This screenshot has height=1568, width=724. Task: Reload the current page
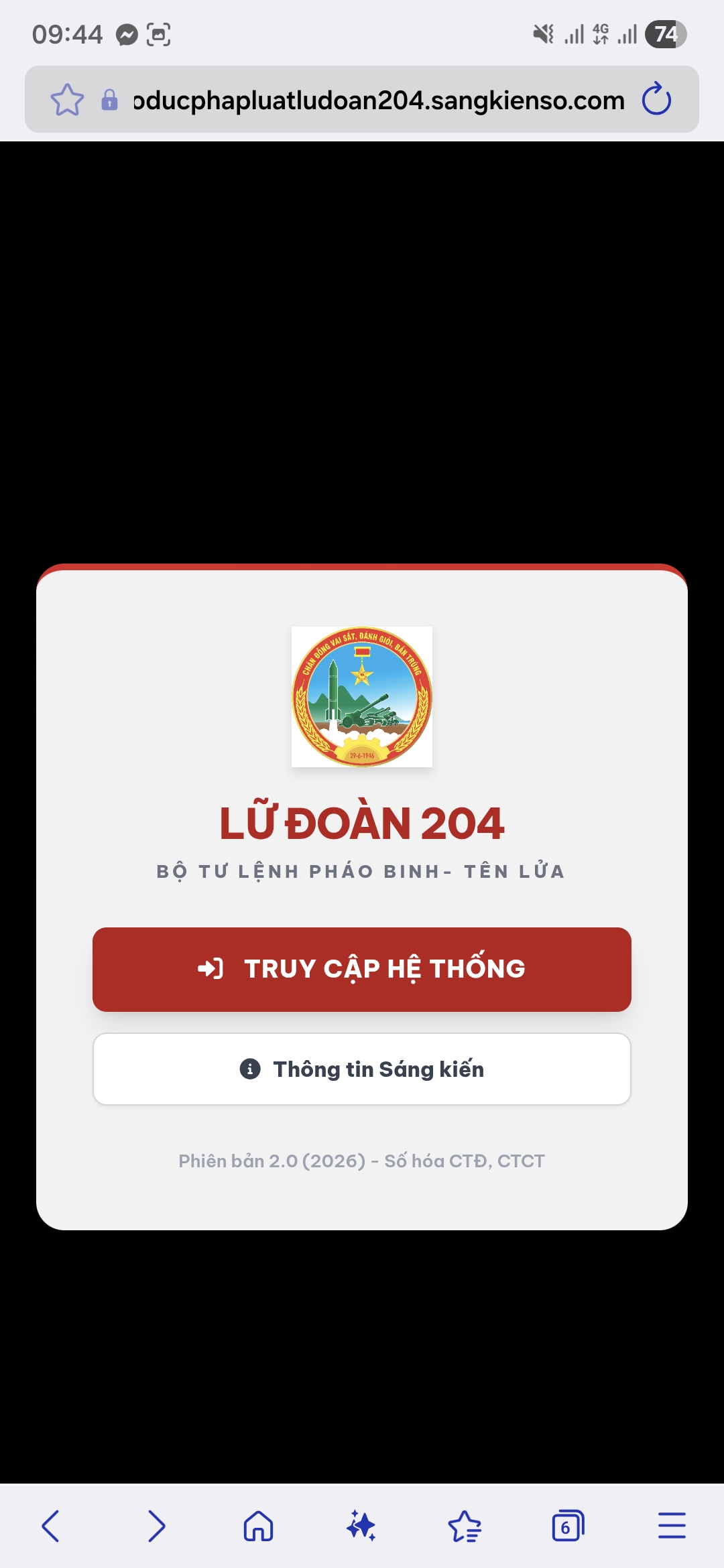(656, 99)
